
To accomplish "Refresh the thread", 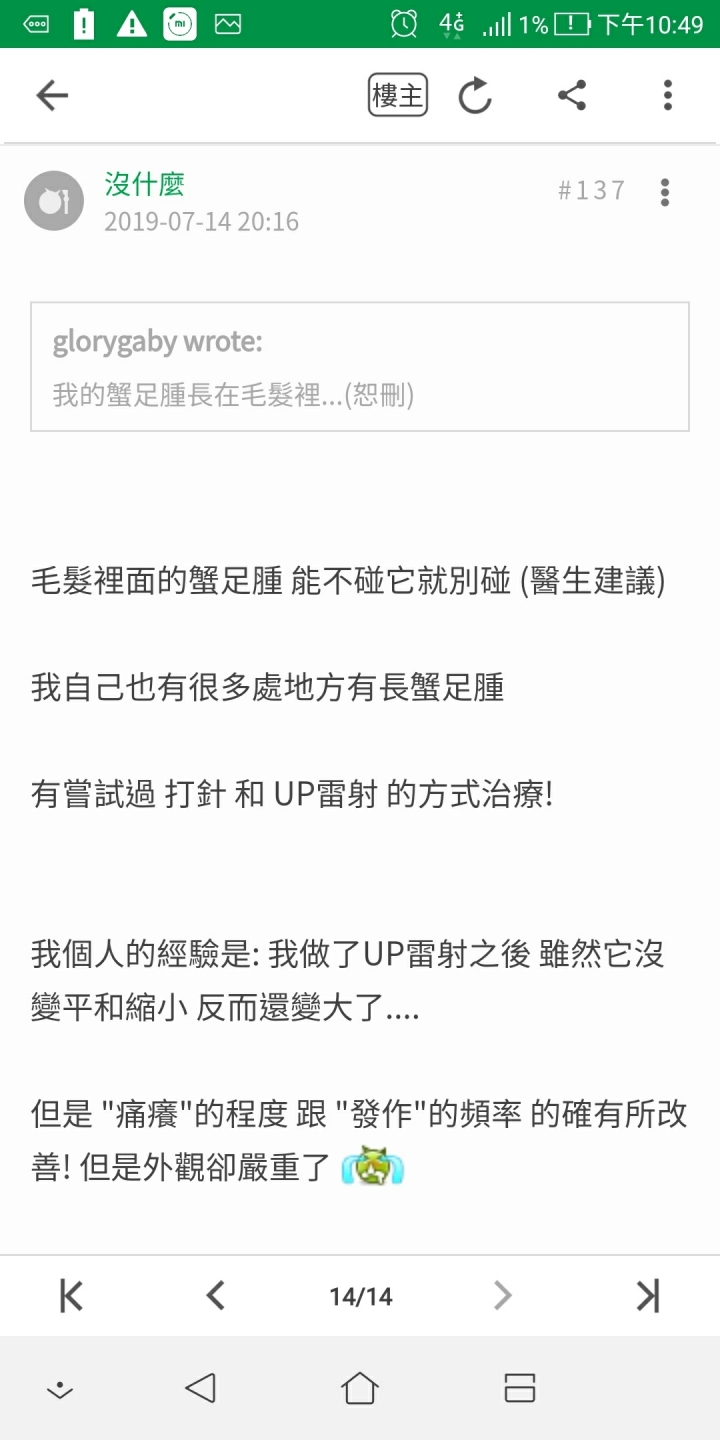I will pyautogui.click(x=475, y=96).
